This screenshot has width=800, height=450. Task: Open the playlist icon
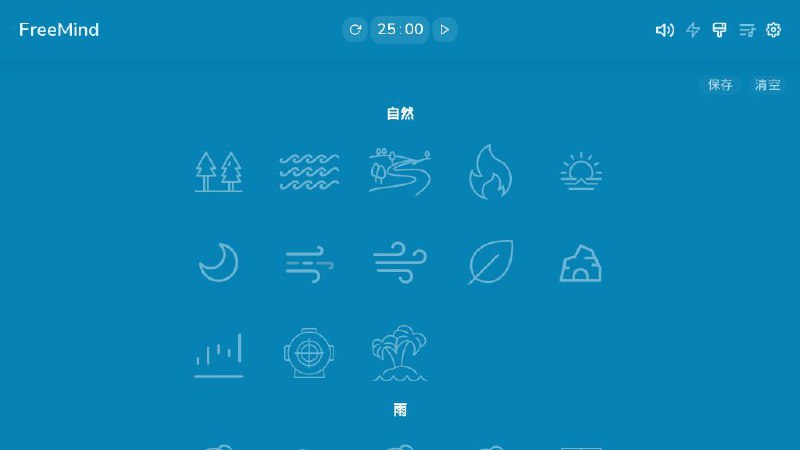pos(746,30)
